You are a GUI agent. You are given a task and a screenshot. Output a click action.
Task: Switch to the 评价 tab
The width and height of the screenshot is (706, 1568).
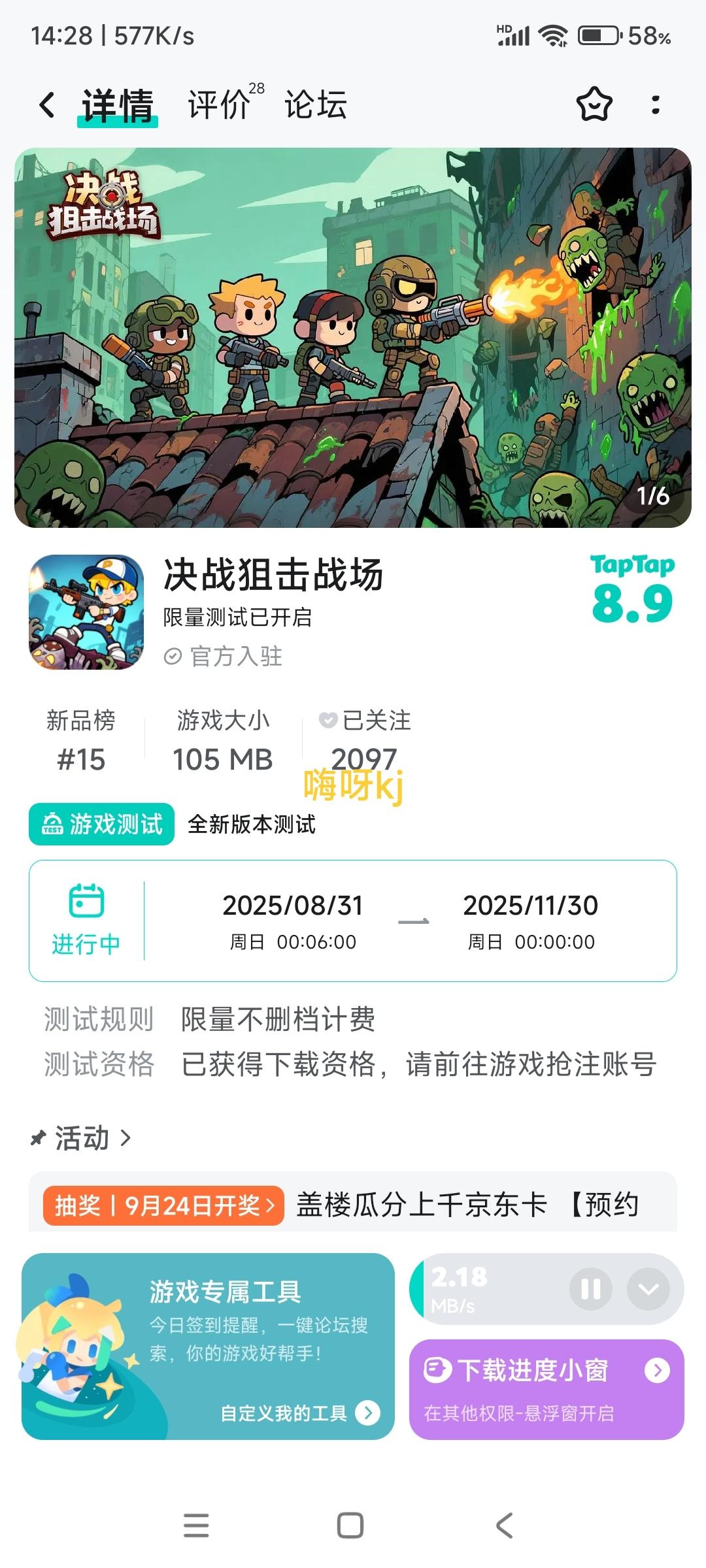219,105
